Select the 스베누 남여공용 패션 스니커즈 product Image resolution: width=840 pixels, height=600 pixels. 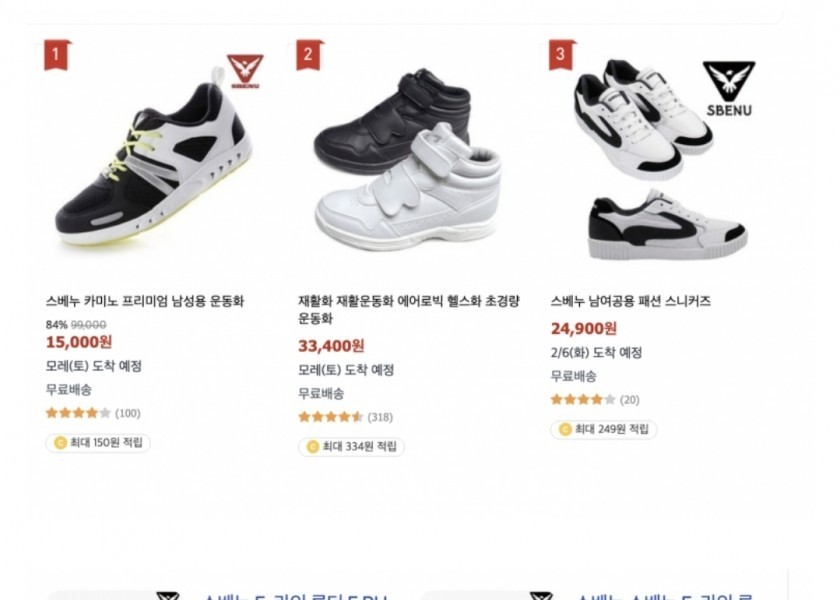(x=630, y=301)
